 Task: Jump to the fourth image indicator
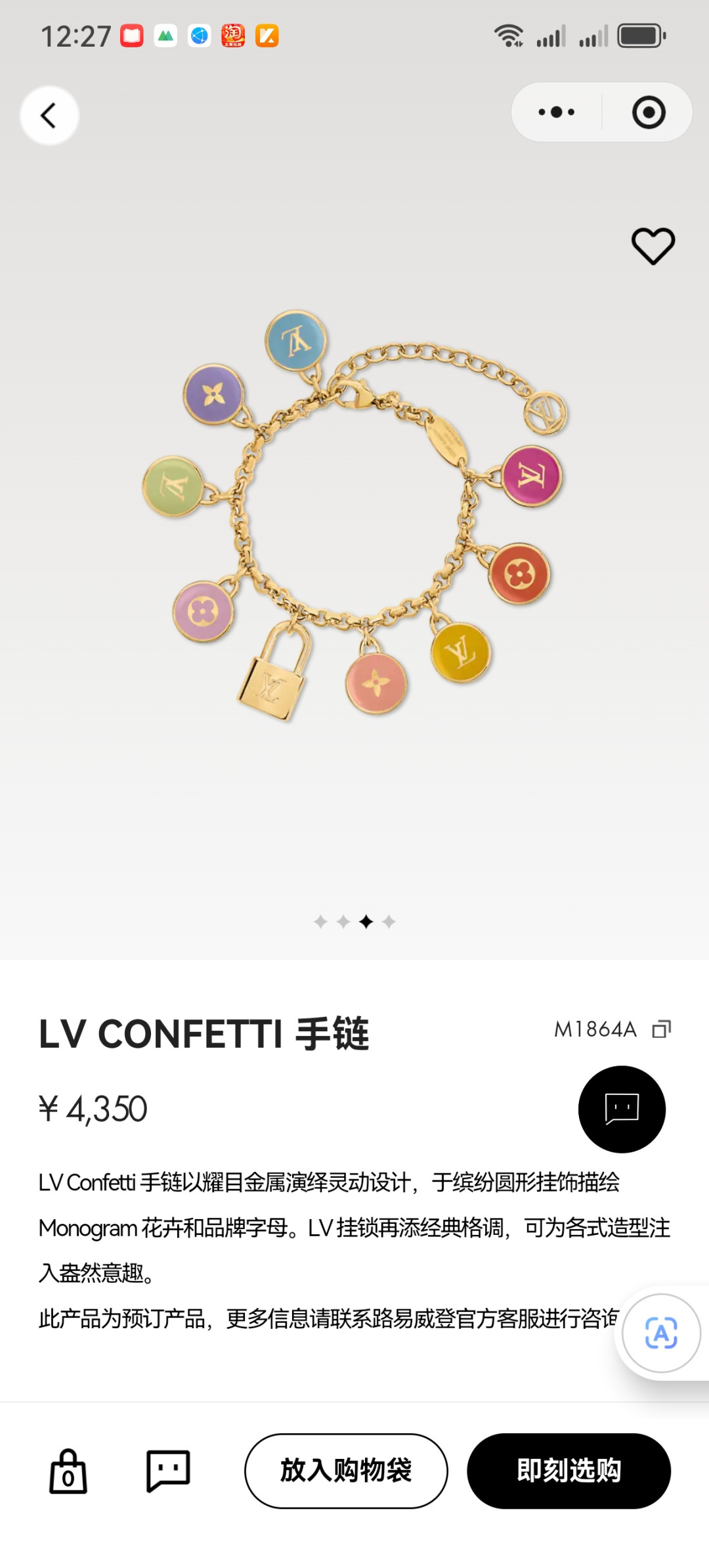389,922
